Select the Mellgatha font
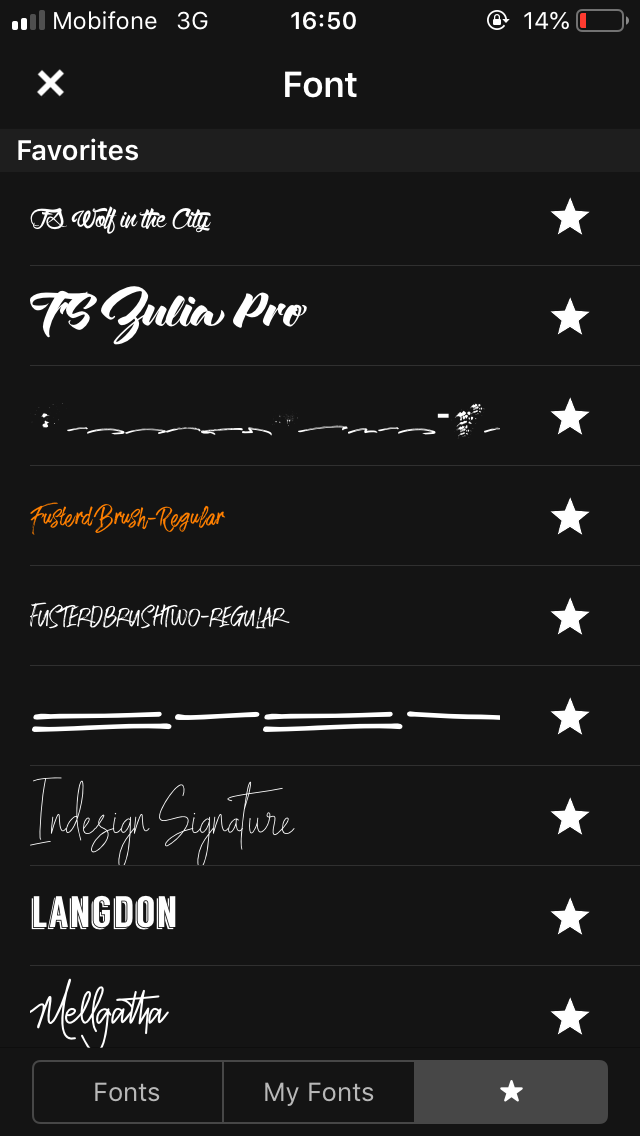The height and width of the screenshot is (1136, 640). click(100, 1012)
